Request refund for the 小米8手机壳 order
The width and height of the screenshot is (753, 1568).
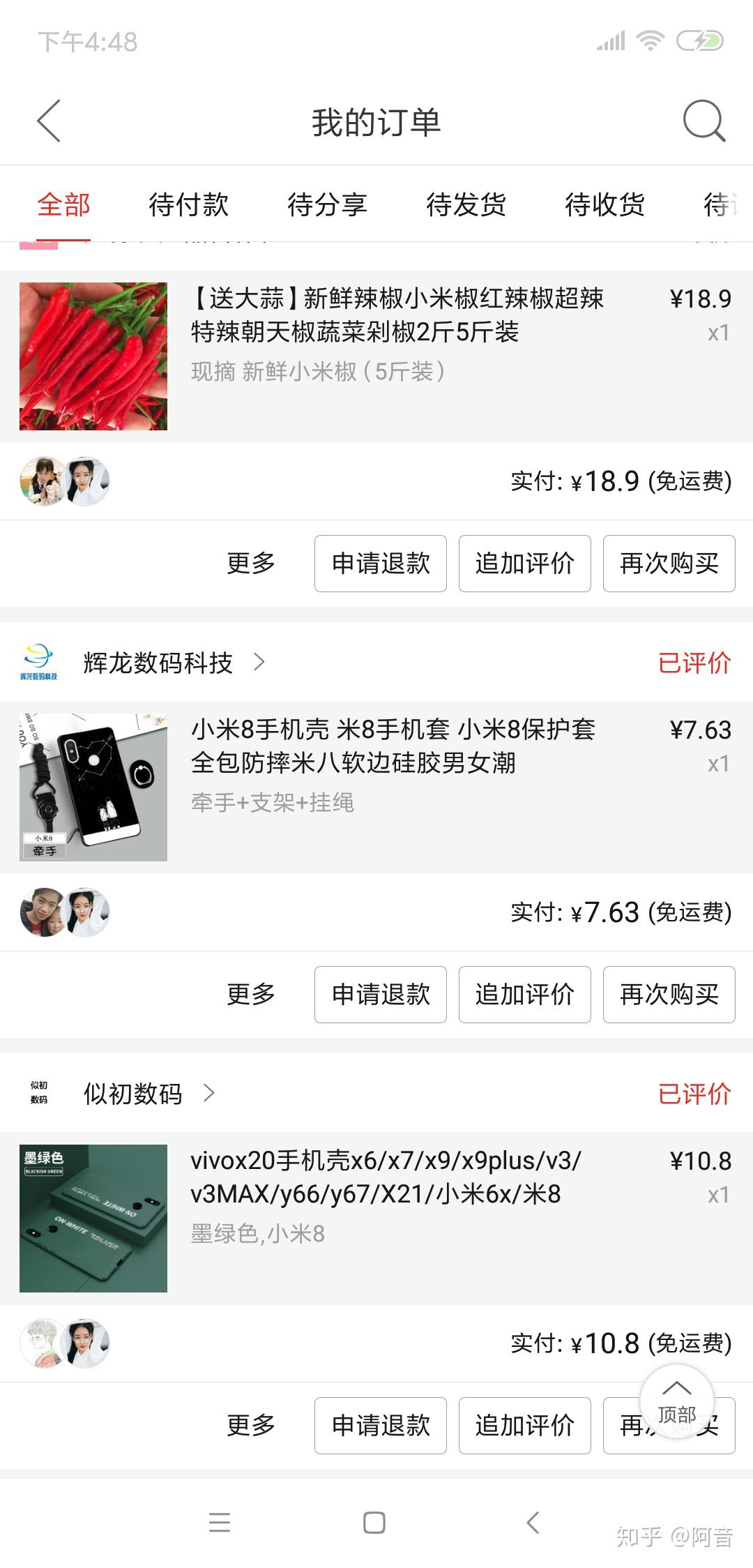click(x=380, y=995)
